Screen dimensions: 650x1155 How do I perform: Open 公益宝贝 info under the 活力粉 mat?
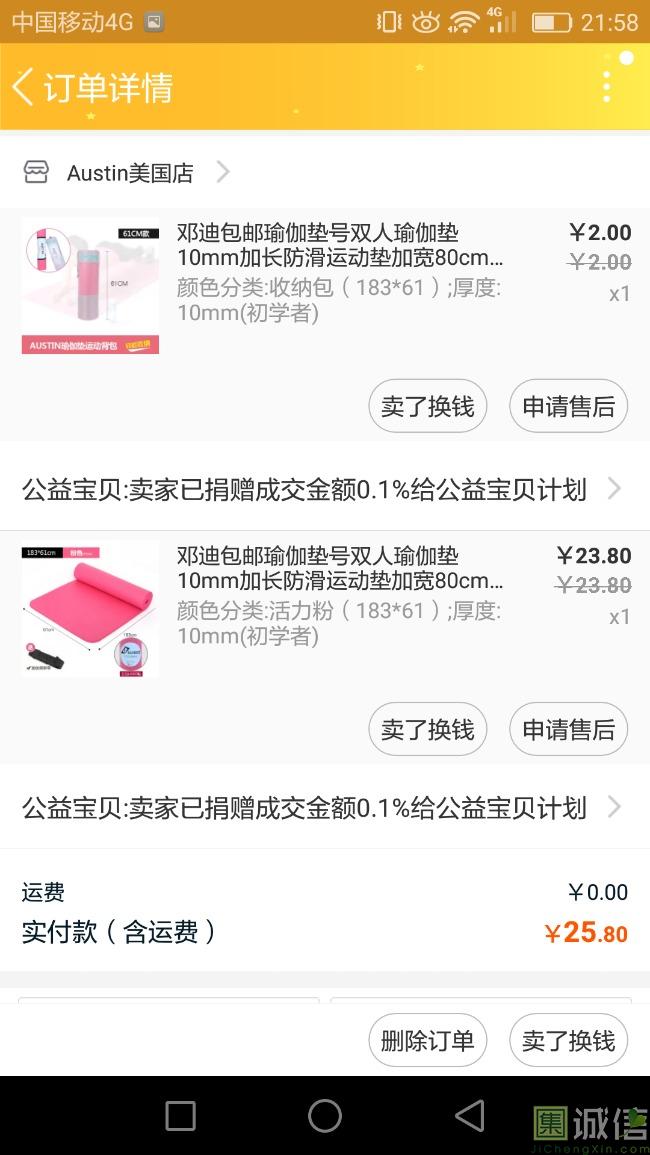[320, 808]
